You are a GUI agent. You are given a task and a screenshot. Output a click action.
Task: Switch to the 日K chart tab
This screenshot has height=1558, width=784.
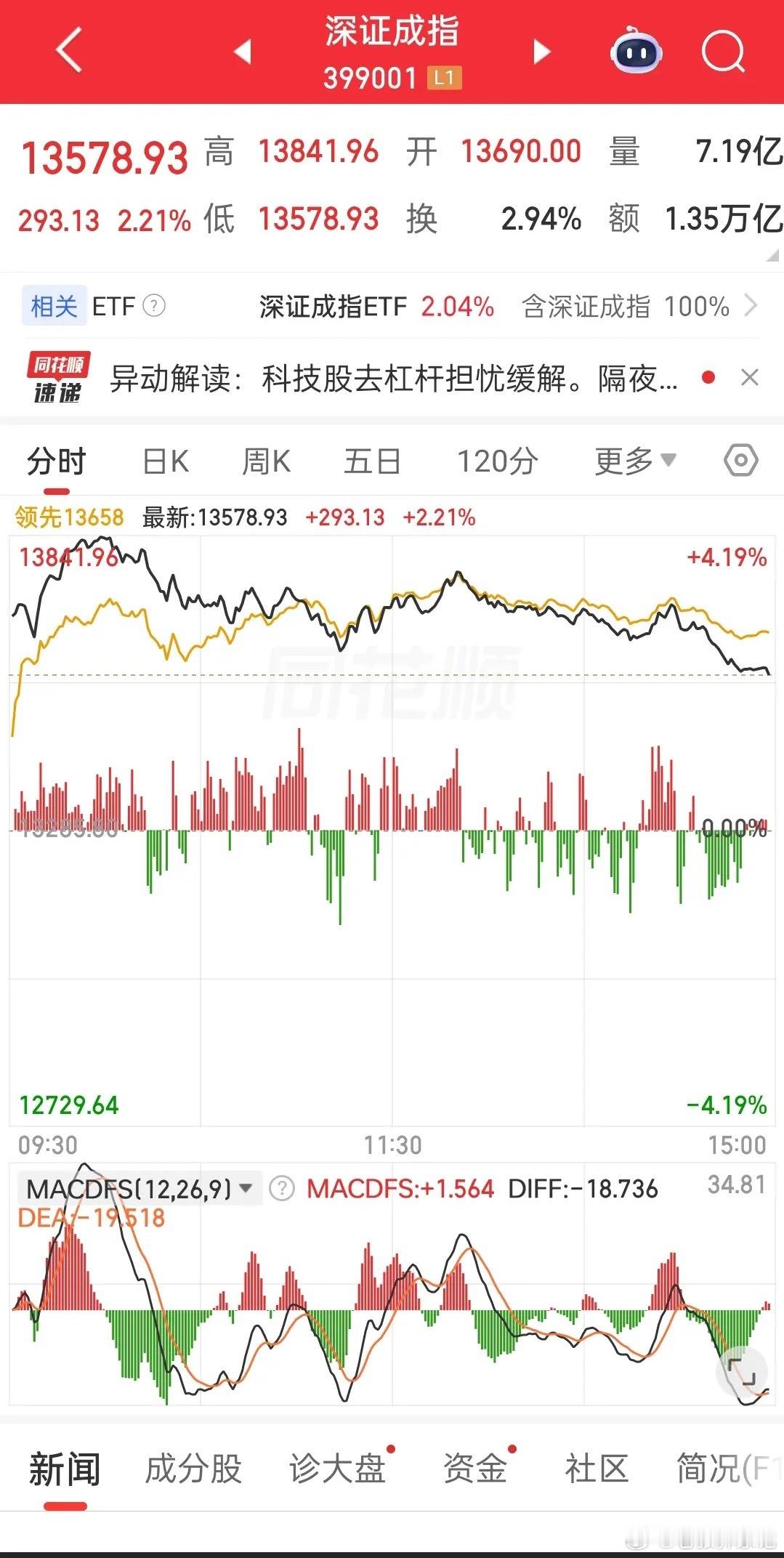point(166,461)
